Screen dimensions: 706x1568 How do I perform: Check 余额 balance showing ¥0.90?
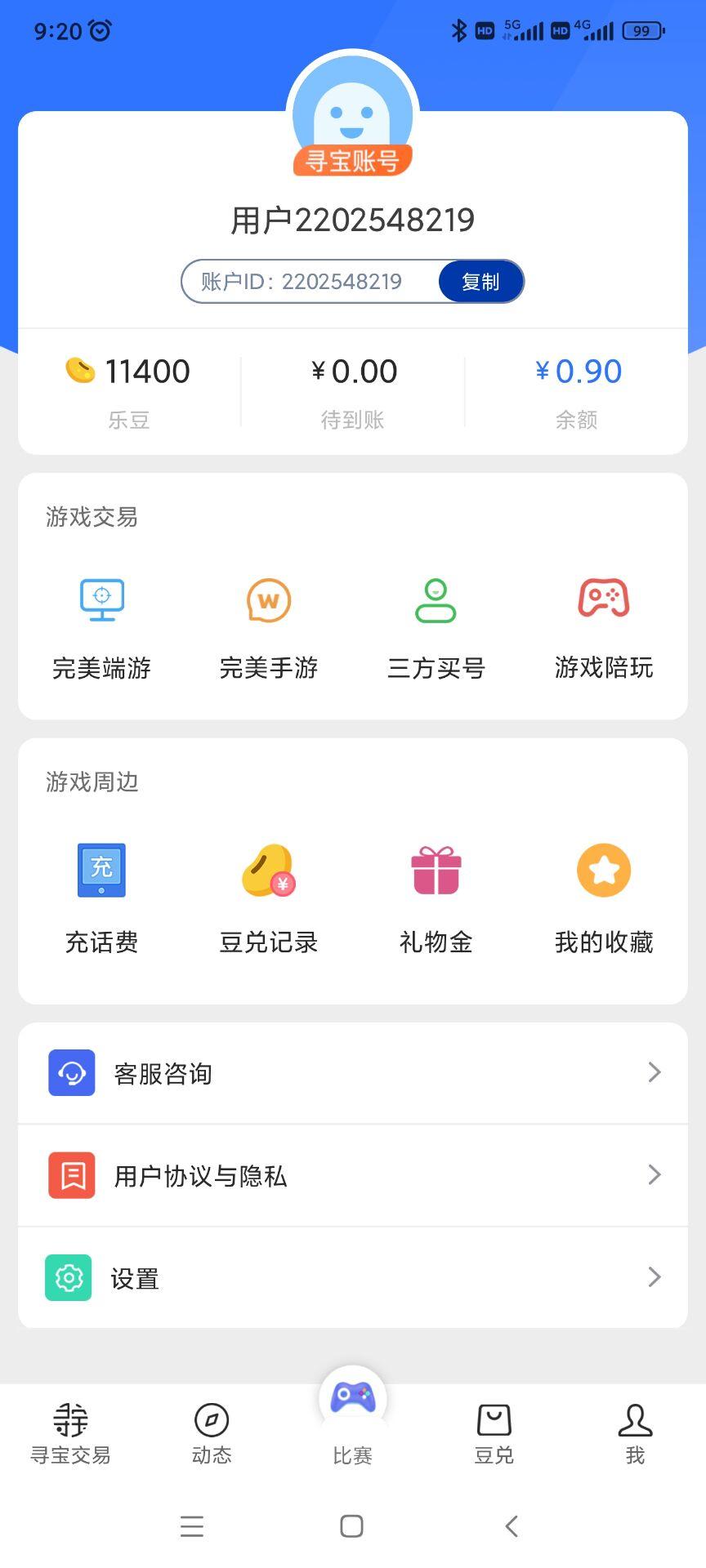[576, 372]
